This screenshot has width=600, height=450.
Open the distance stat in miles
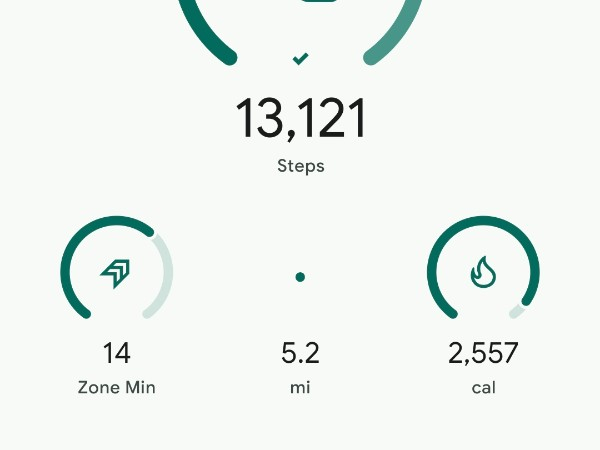coord(300,353)
